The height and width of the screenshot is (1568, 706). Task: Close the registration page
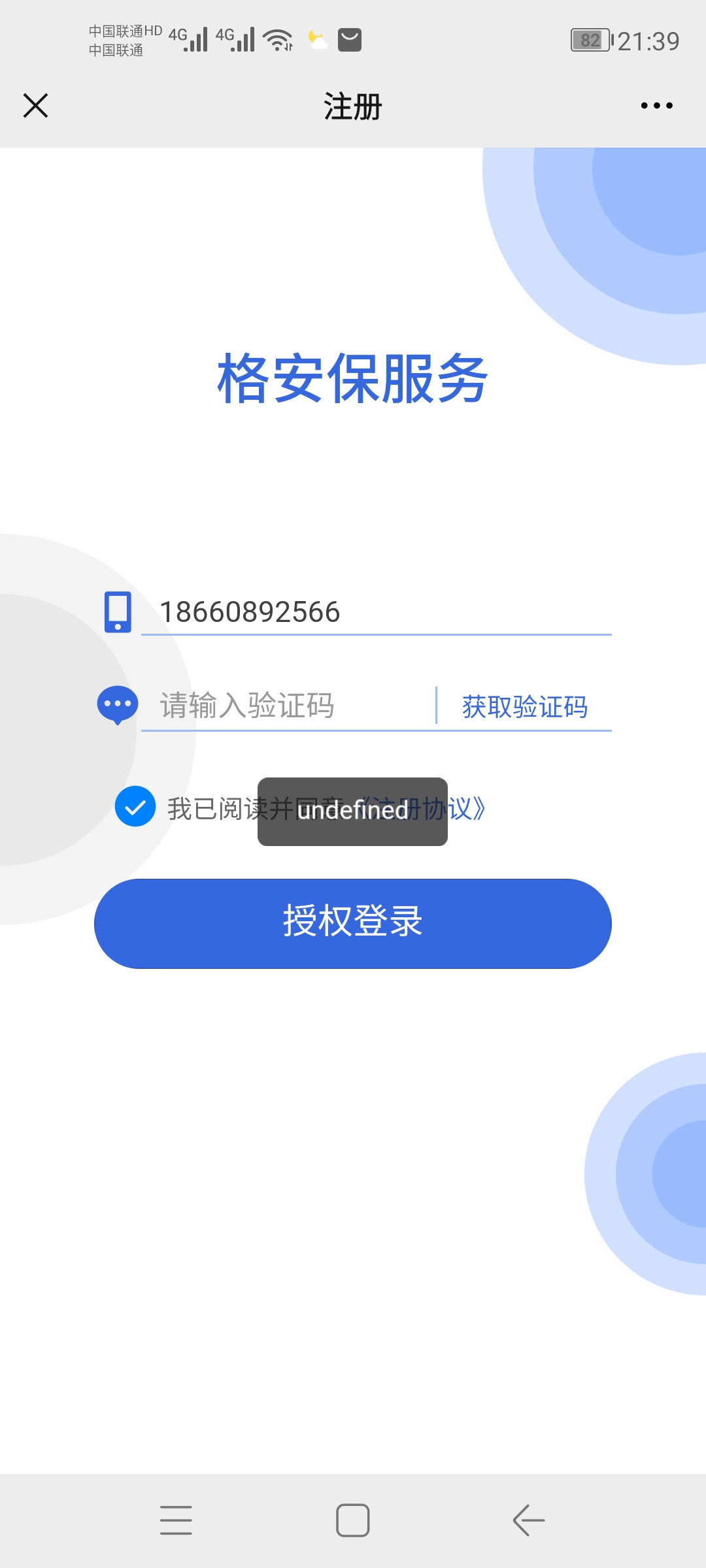pyautogui.click(x=35, y=105)
